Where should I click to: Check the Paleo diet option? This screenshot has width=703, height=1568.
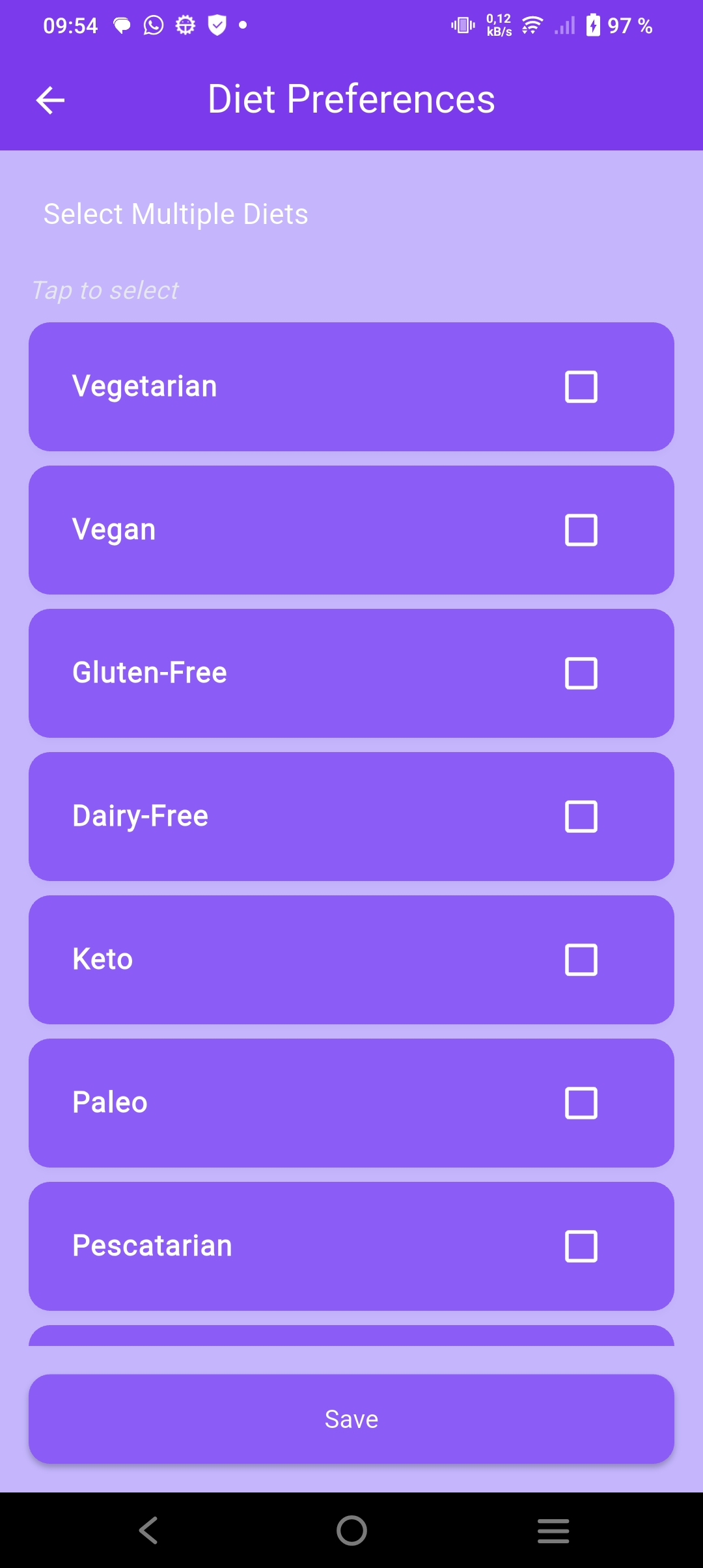581,1102
